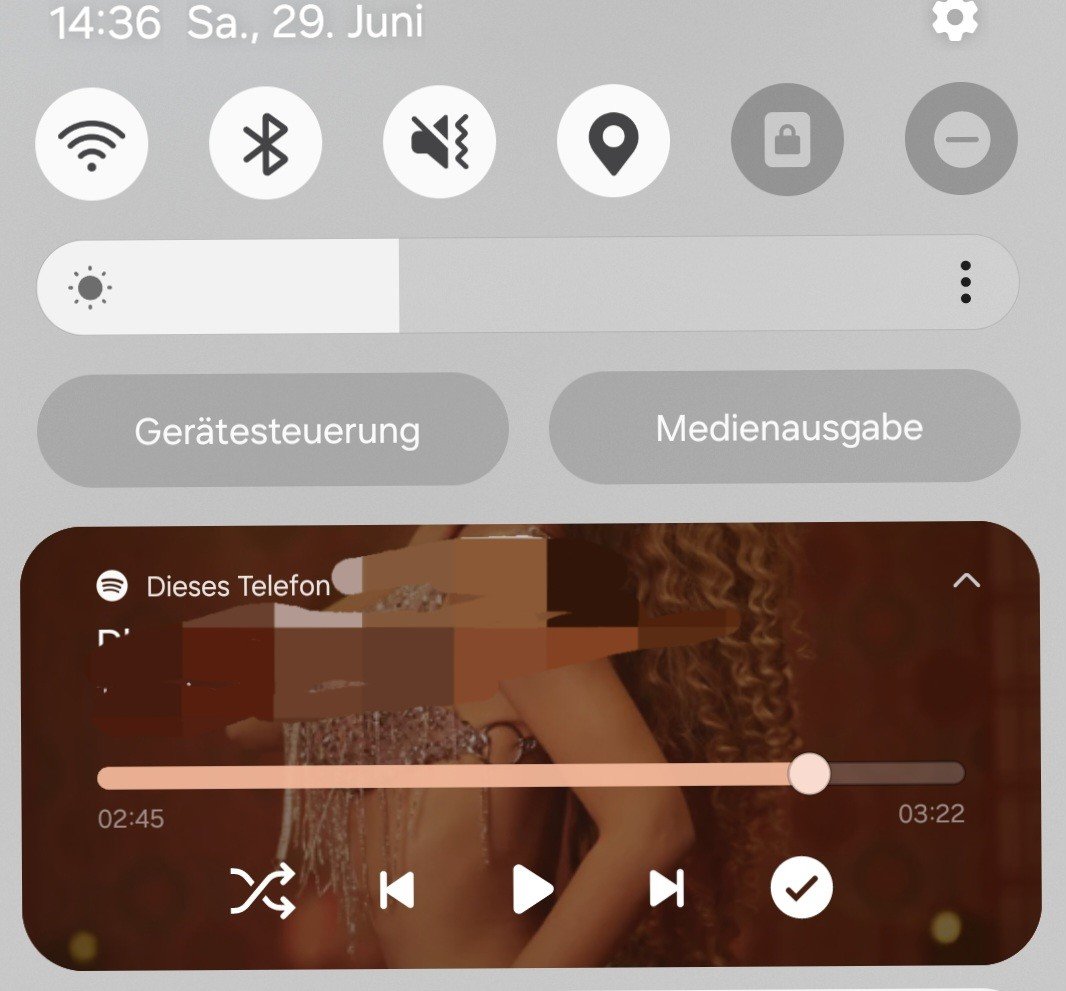Skip to the previous track
The width and height of the screenshot is (1066, 991).
(x=397, y=889)
